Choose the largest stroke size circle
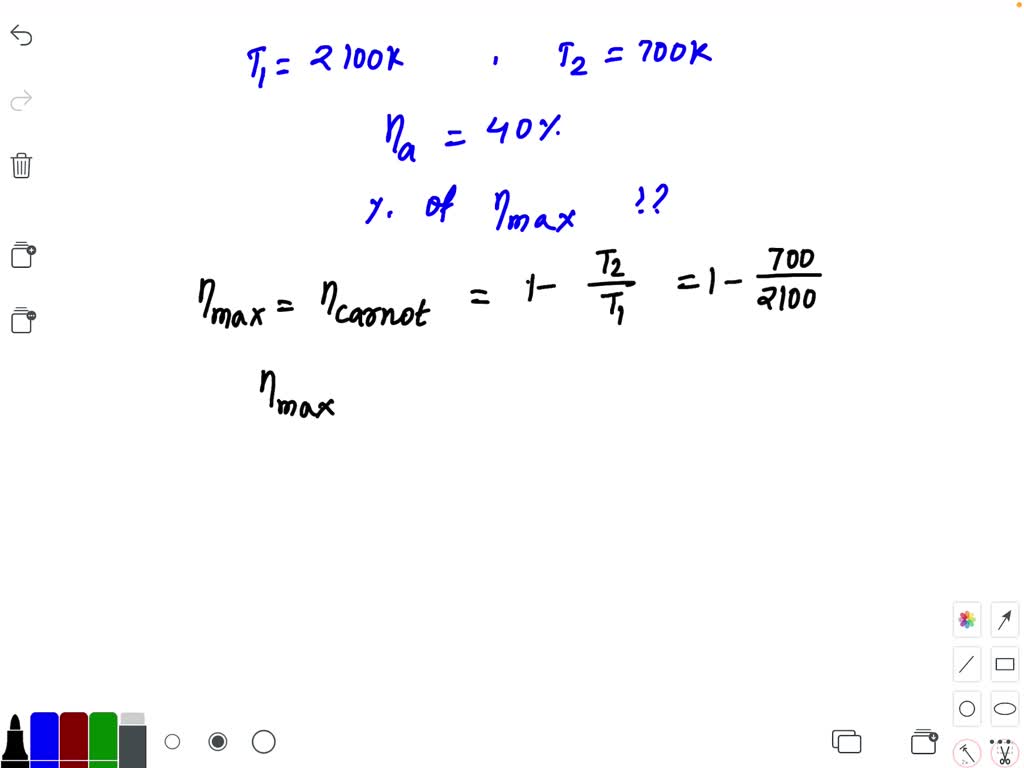Screen dimensions: 1024x768 tap(264, 742)
